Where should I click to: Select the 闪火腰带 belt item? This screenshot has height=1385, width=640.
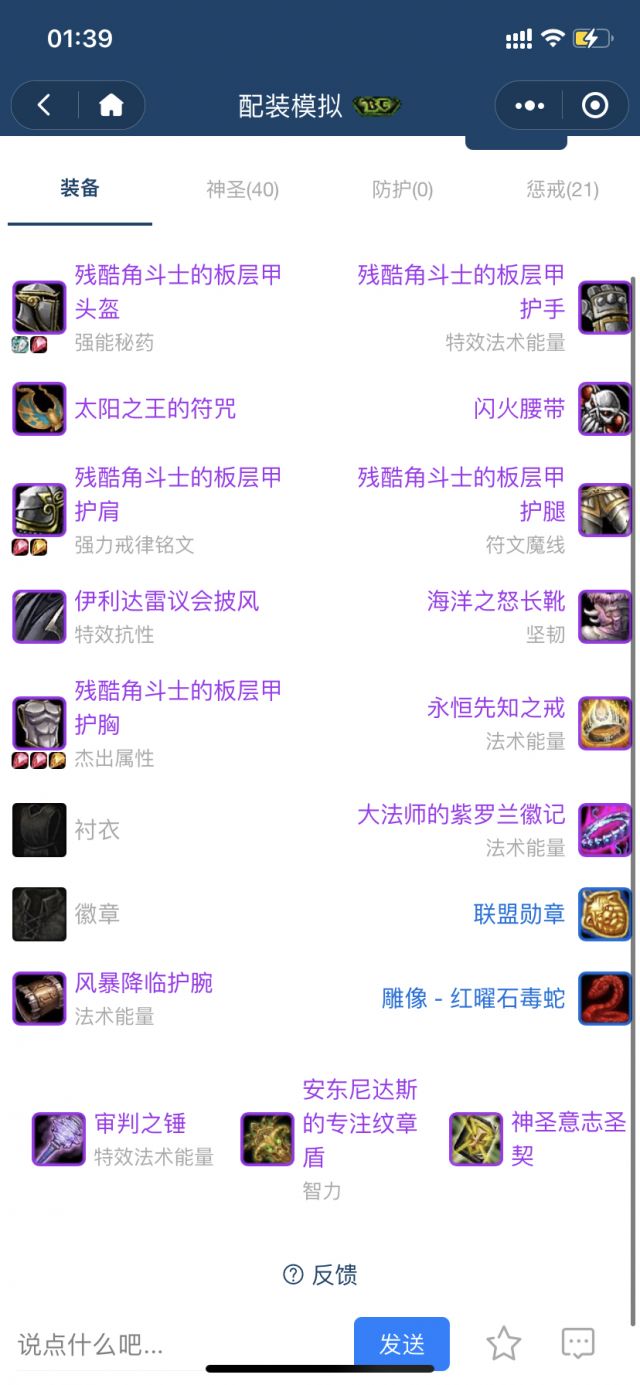(x=519, y=408)
